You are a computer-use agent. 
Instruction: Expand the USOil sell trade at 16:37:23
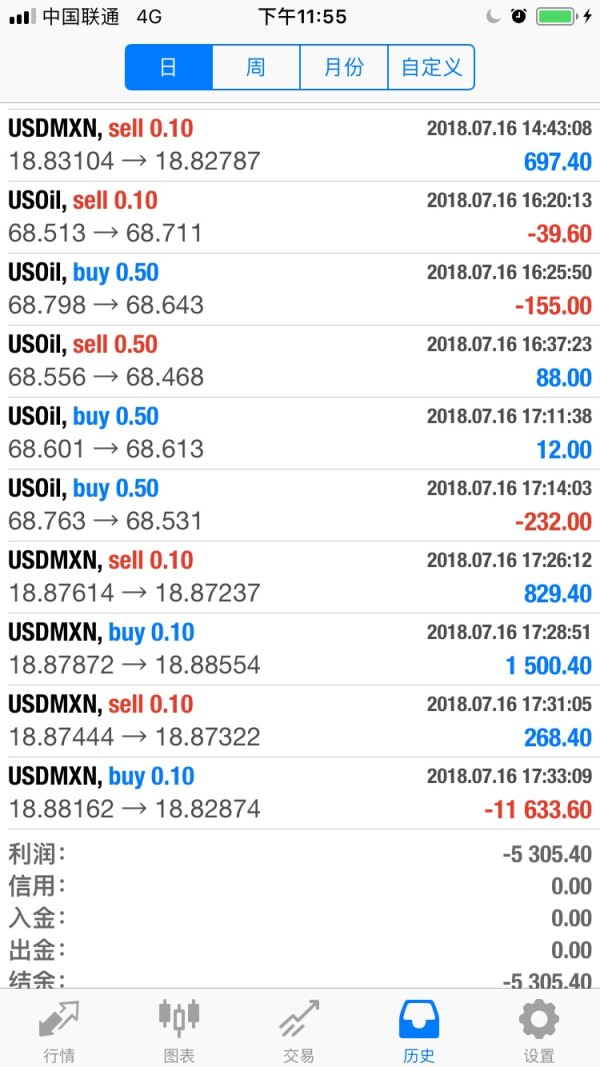tap(300, 361)
